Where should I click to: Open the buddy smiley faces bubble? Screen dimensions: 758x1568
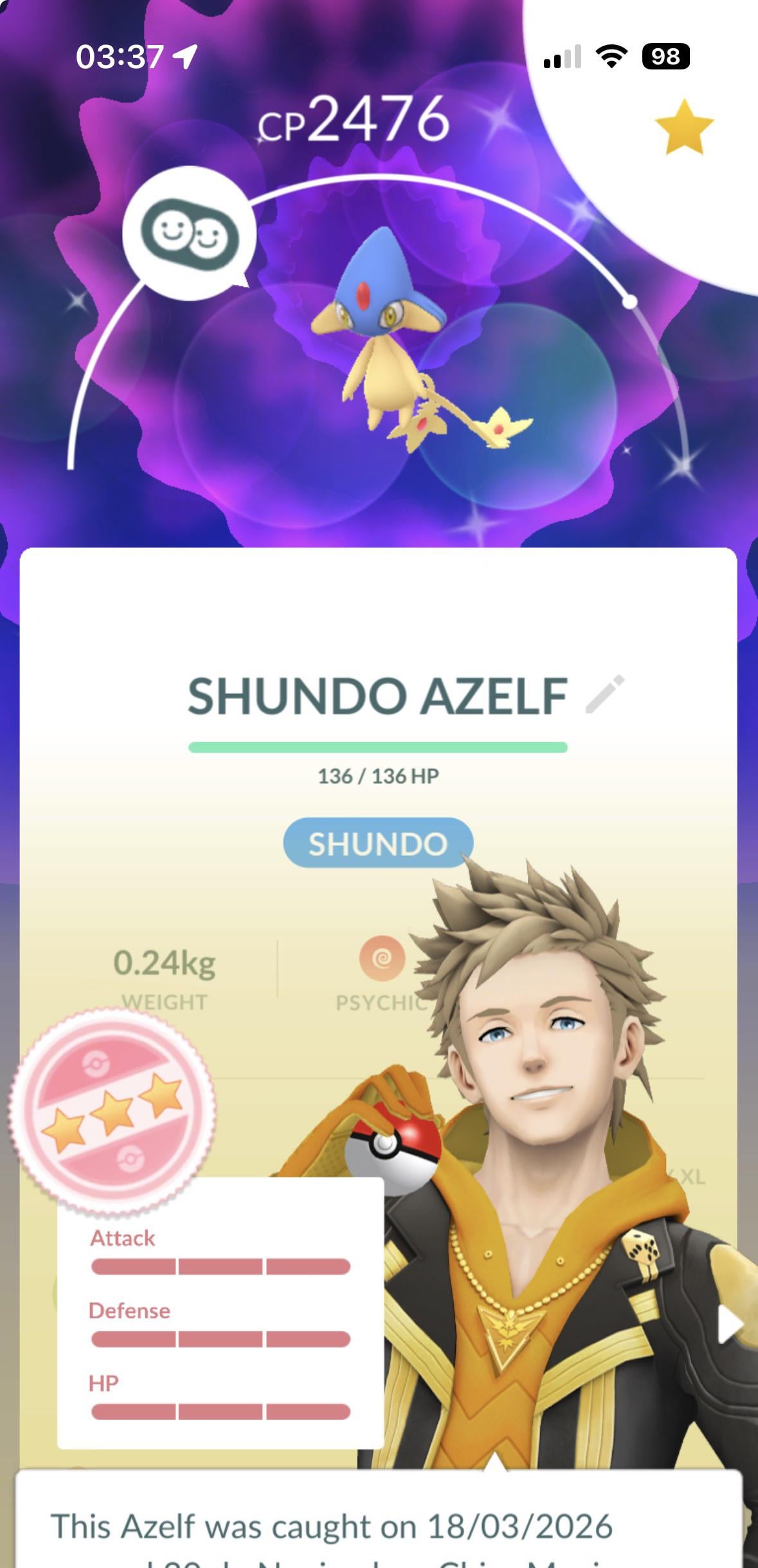[x=189, y=233]
